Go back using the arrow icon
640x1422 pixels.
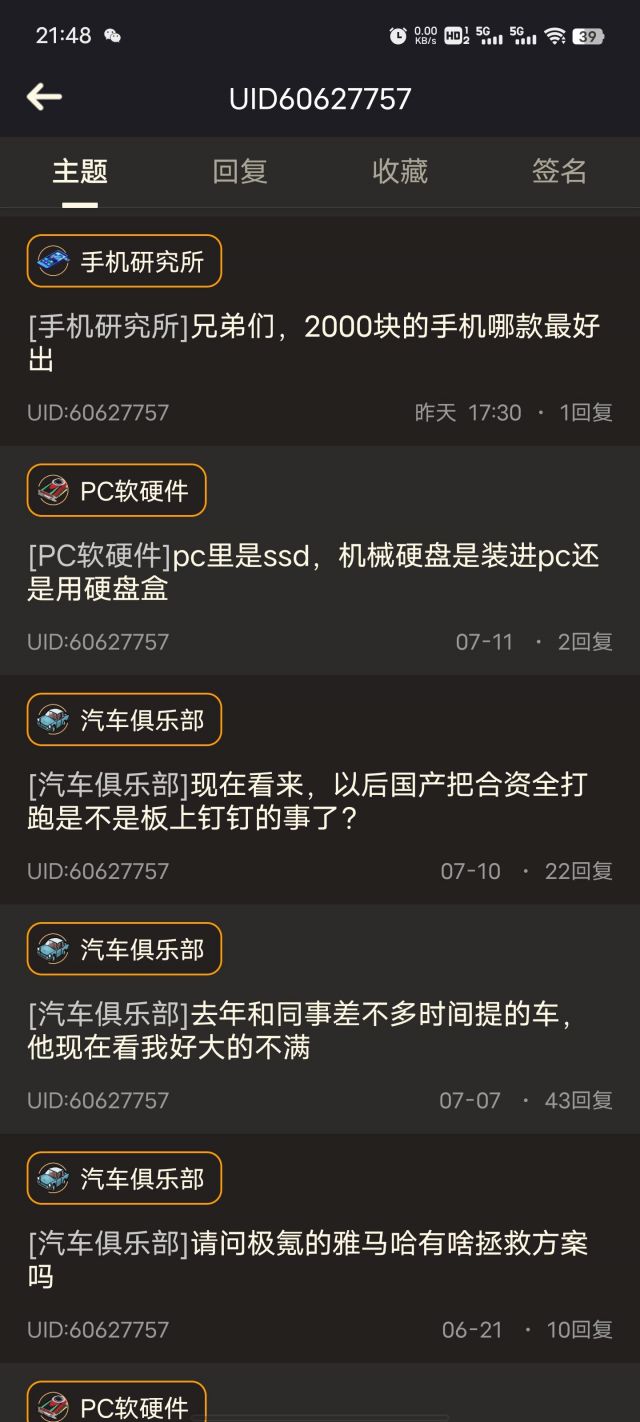click(x=44, y=97)
